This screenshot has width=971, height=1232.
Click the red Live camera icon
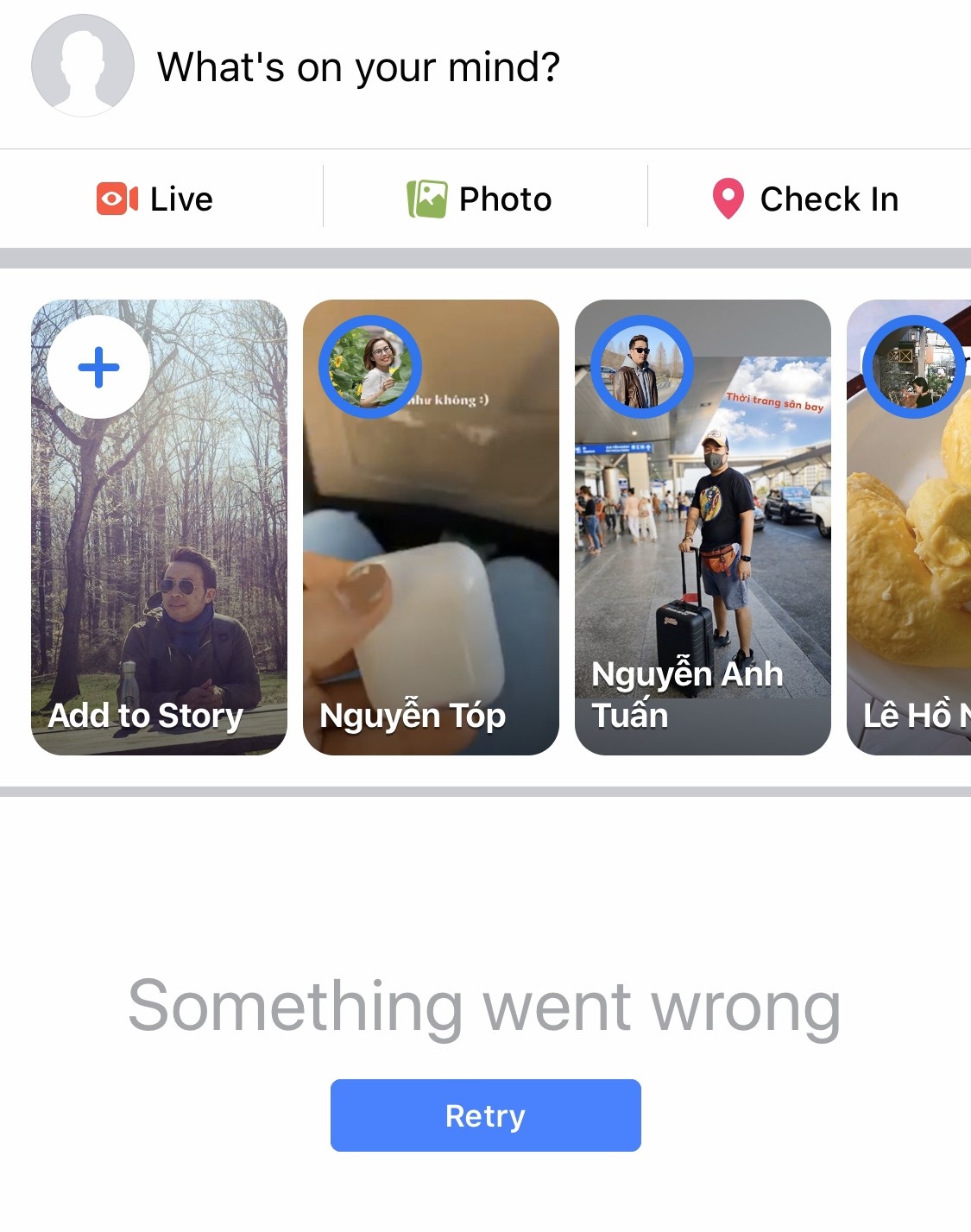click(117, 198)
